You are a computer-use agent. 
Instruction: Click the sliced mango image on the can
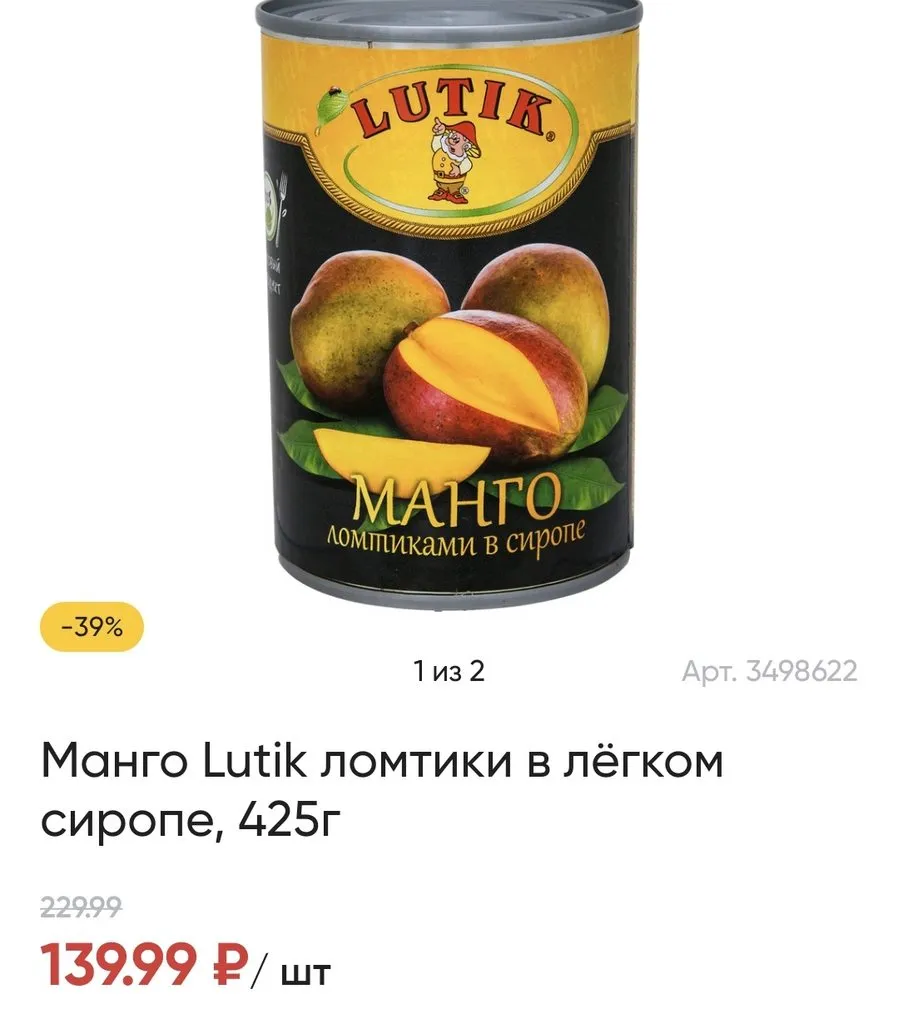pos(480,380)
